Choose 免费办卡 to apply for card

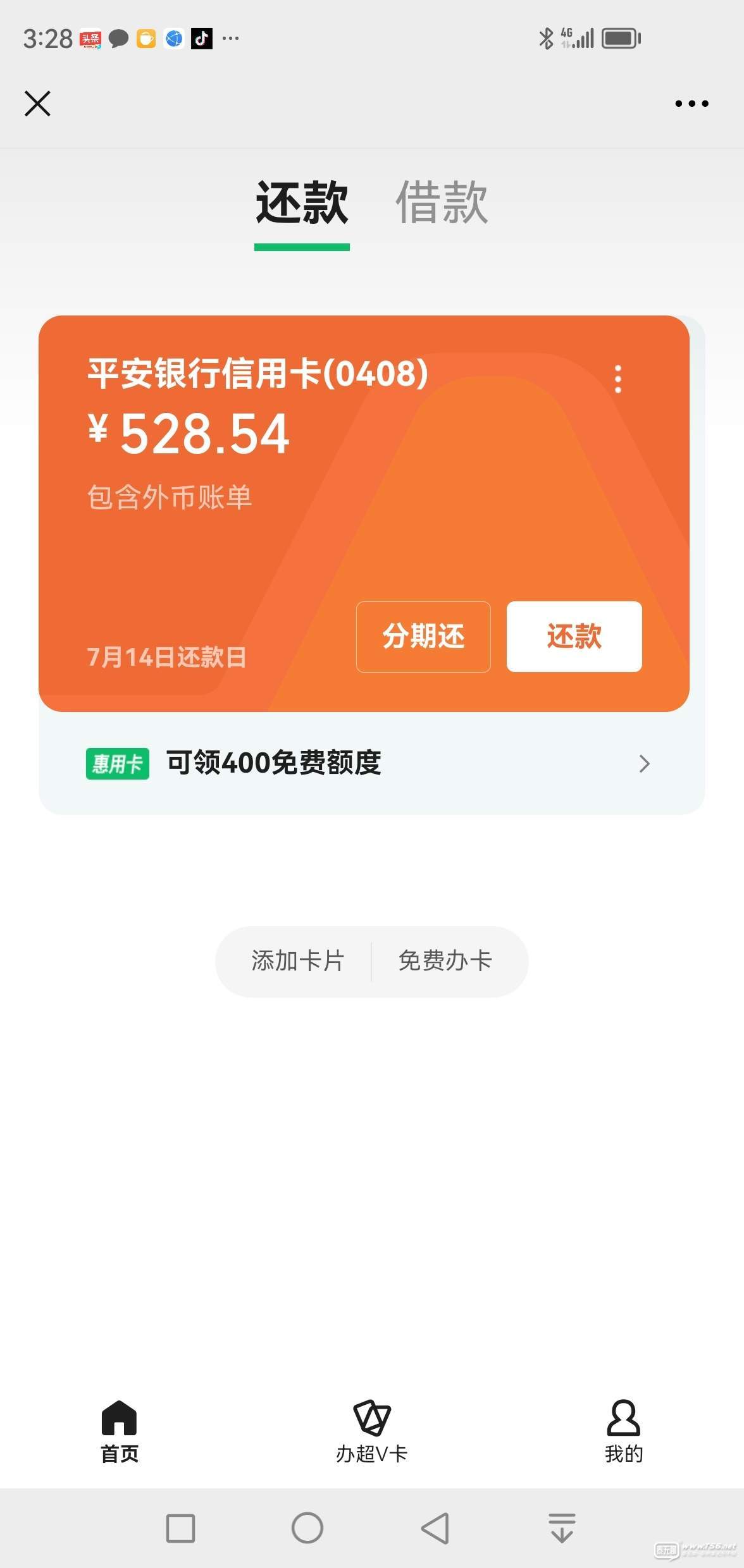(x=445, y=960)
